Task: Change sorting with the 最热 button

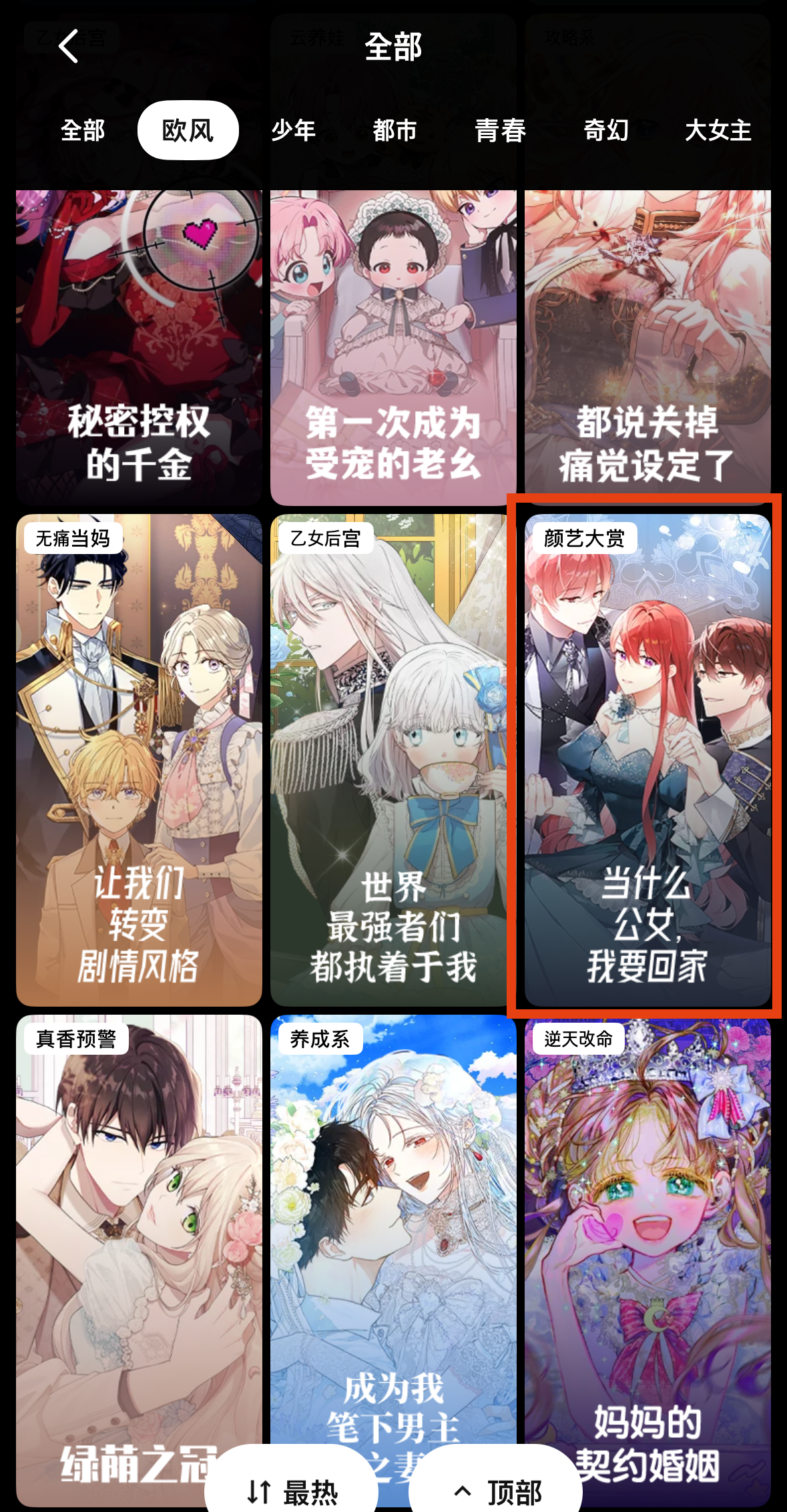Action: tap(292, 1491)
